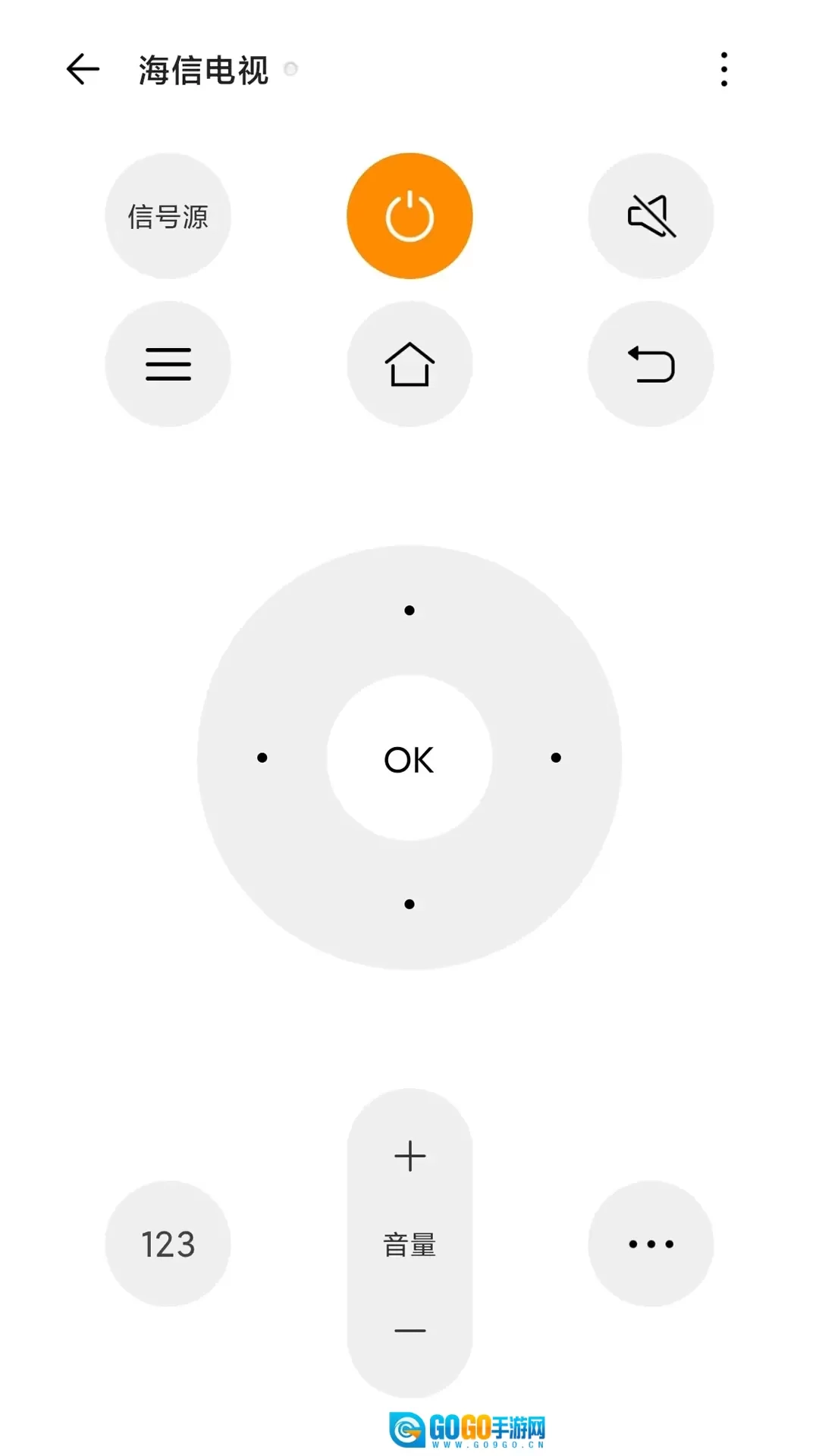Viewport: 819px width, 1456px height.
Task: Increase the 音量 volume
Action: tap(409, 1156)
